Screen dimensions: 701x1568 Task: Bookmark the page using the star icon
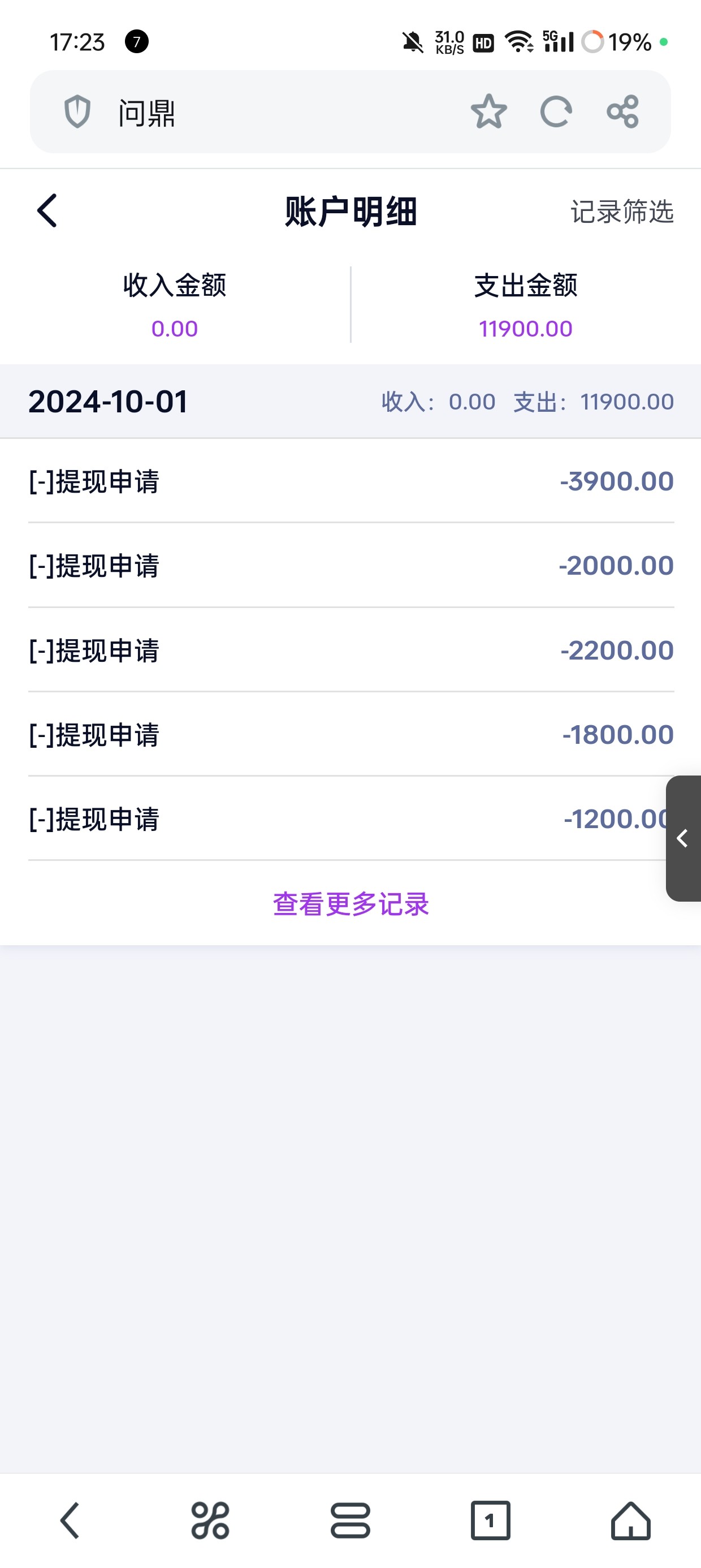click(488, 112)
